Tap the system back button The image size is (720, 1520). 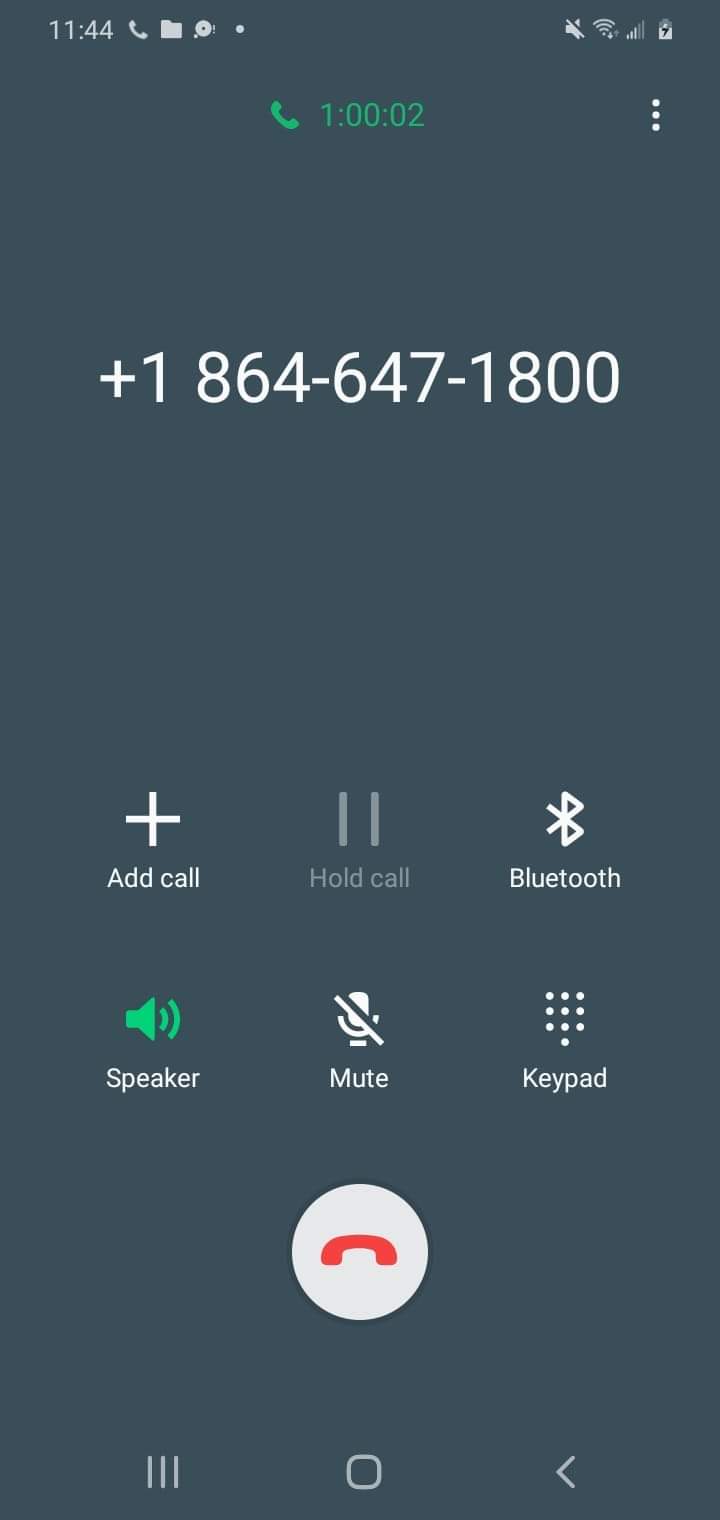click(x=565, y=1472)
